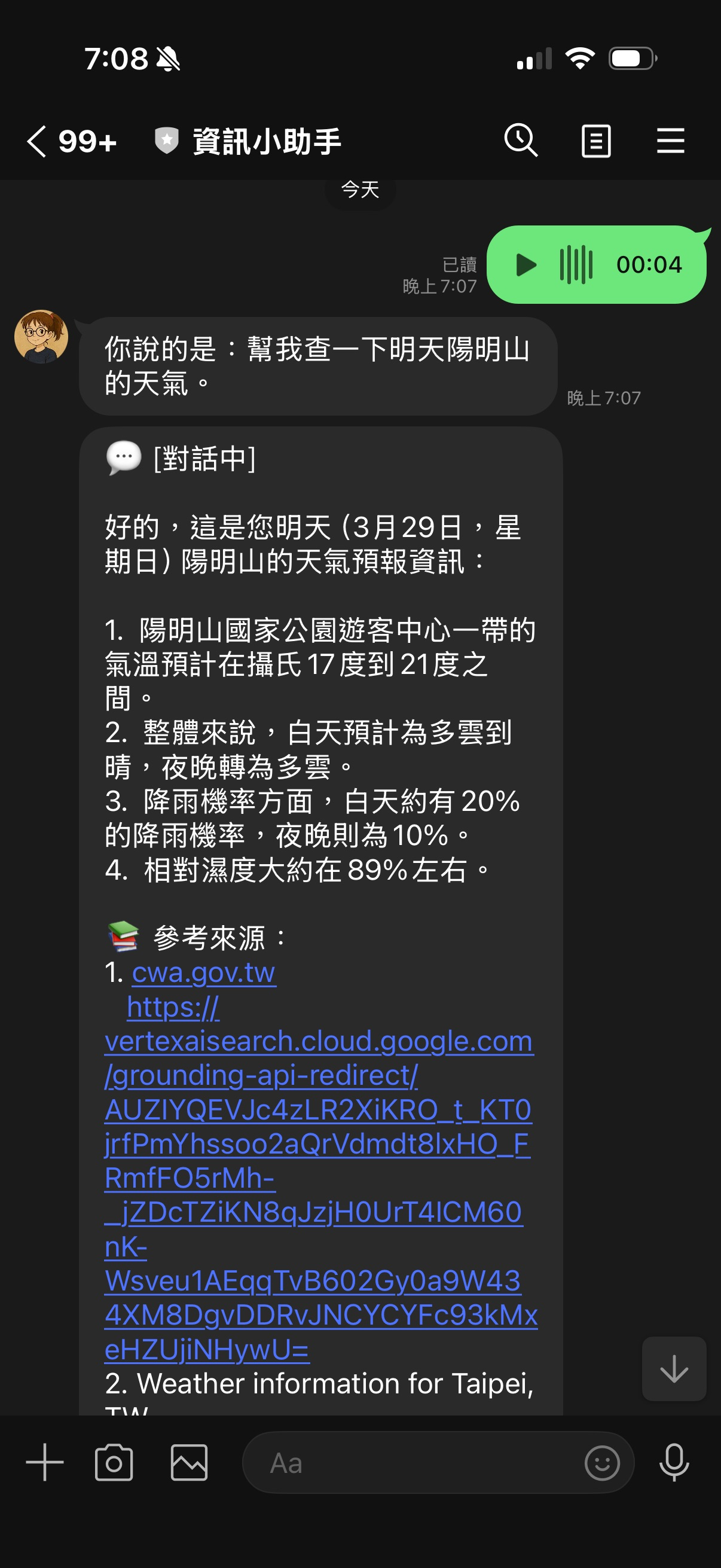Tap the 資訊小助手 chat title
The width and height of the screenshot is (721, 1568).
(267, 141)
